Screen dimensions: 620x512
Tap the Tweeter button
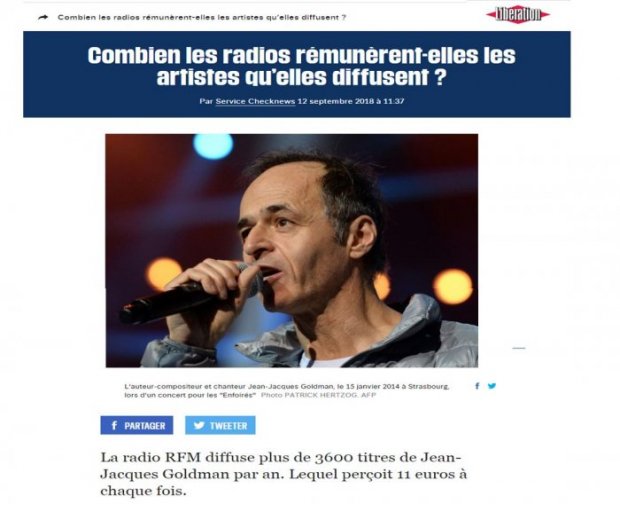point(220,425)
